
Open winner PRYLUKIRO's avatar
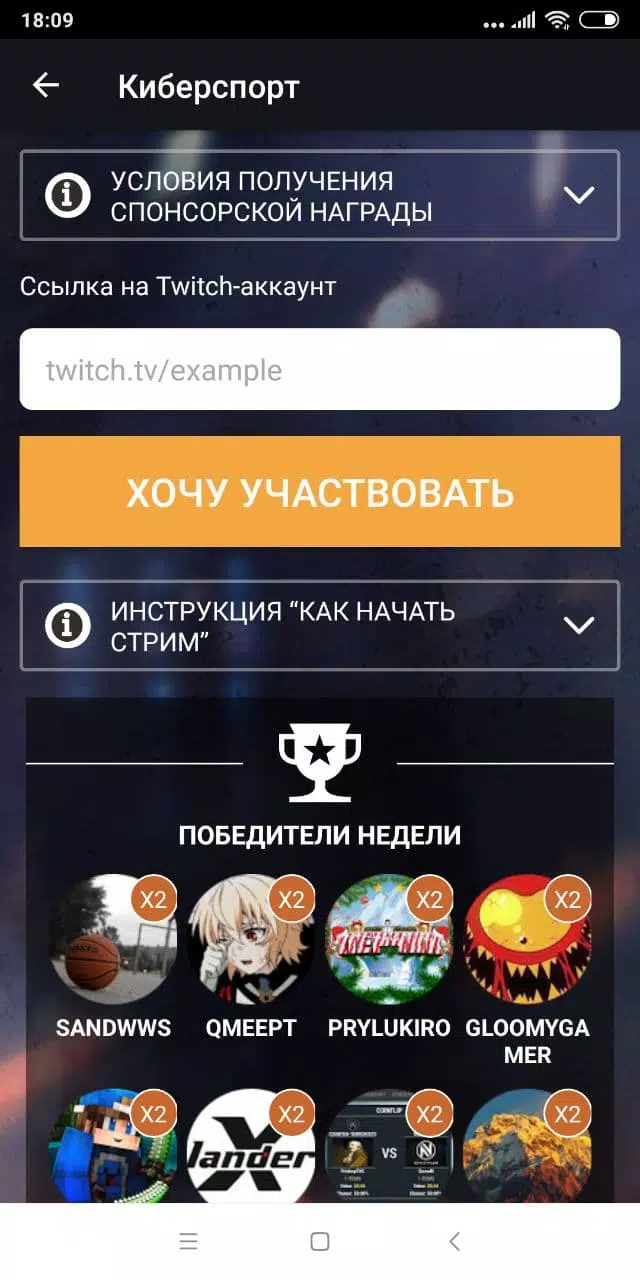(x=389, y=939)
